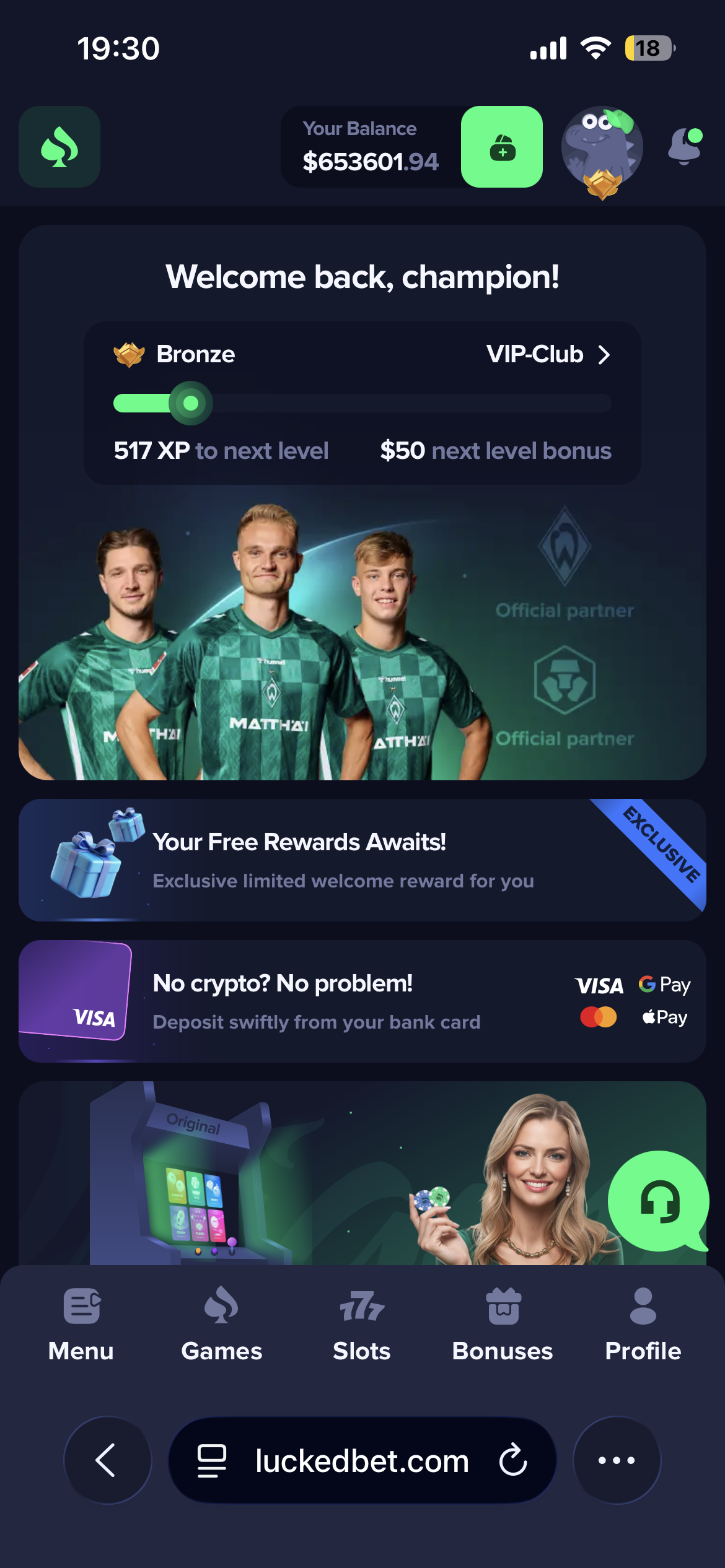Viewport: 725px width, 1568px height.
Task: Open the Original games arcade banner
Action: 310,1177
